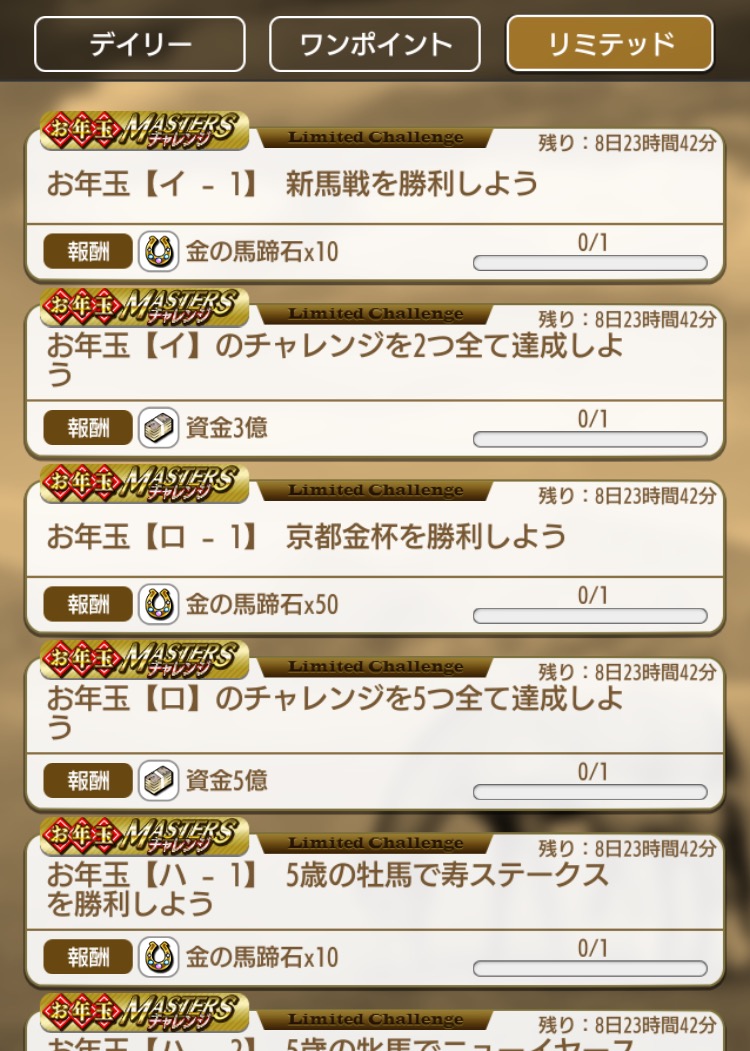Switch to the ワンポイント tab
750x1051 pixels.
(x=375, y=44)
